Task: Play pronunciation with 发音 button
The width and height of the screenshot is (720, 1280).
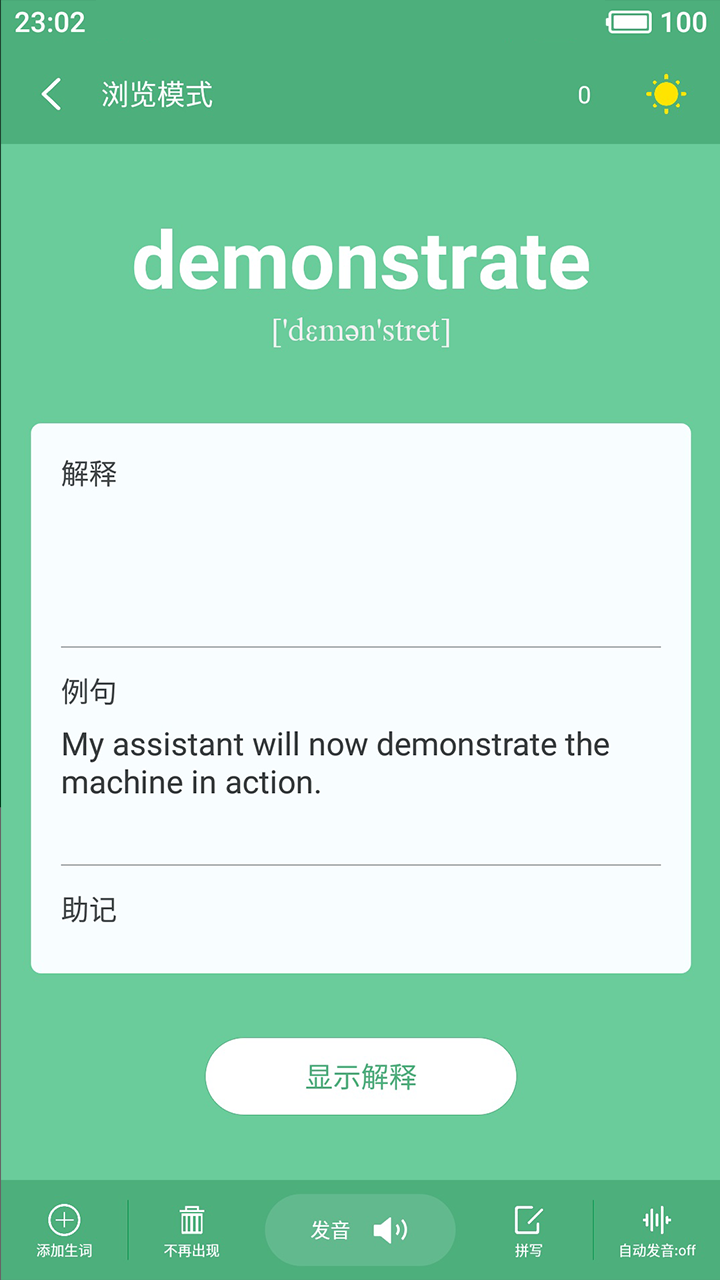Action: click(x=360, y=1230)
